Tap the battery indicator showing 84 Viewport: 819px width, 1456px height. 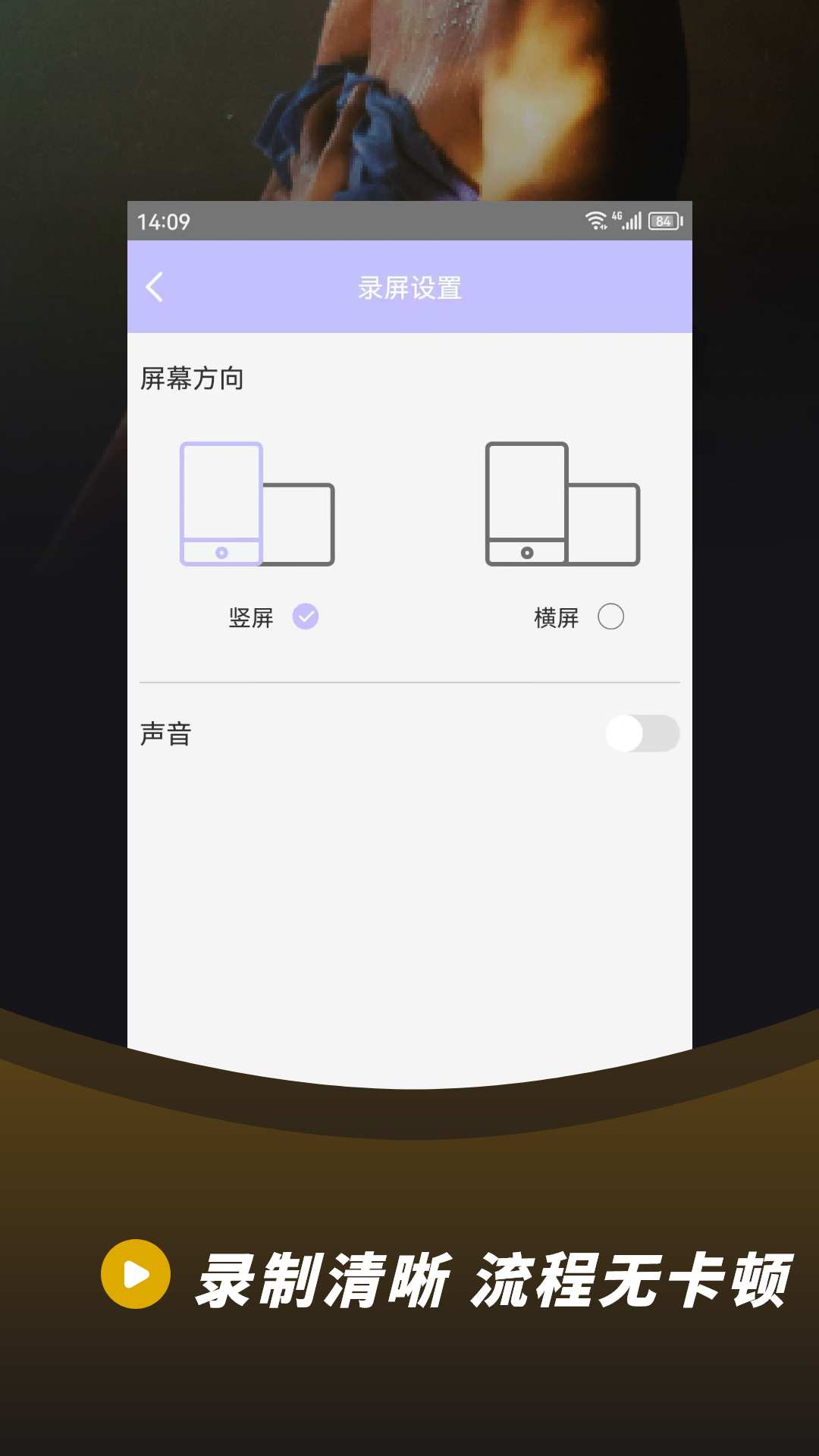point(664,220)
